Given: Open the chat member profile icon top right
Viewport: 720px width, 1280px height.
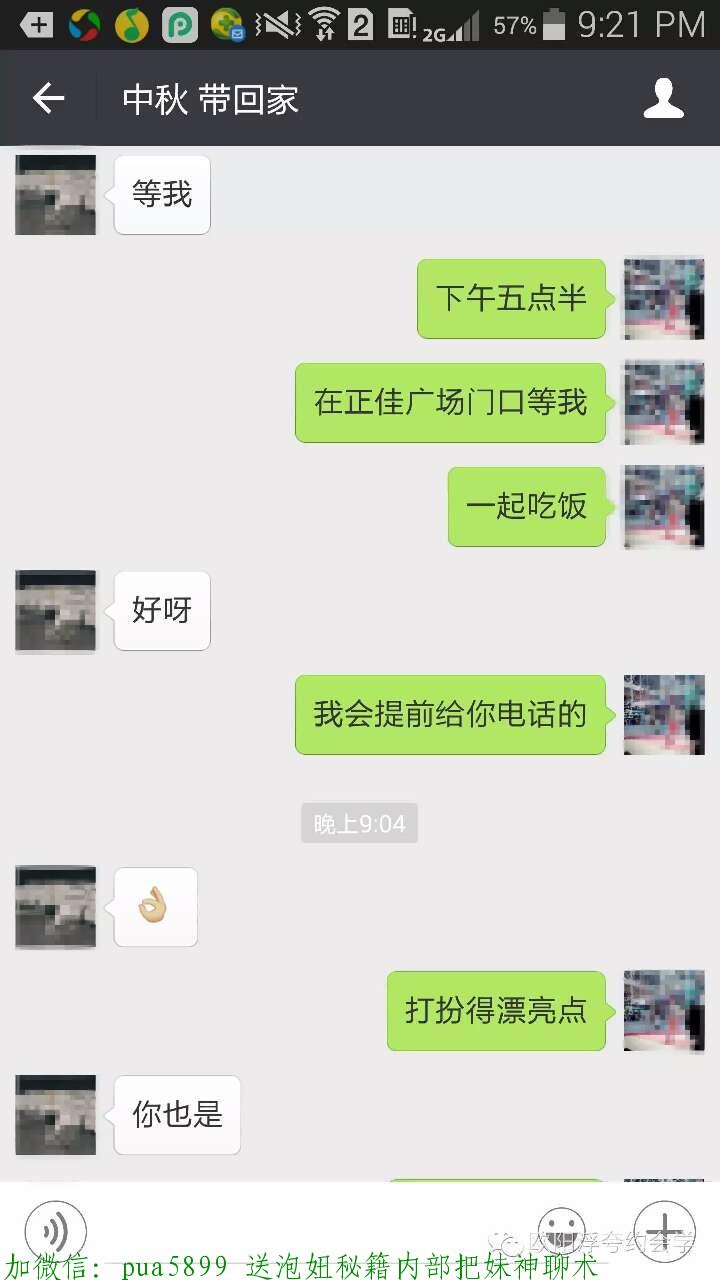Looking at the screenshot, I should pyautogui.click(x=663, y=98).
